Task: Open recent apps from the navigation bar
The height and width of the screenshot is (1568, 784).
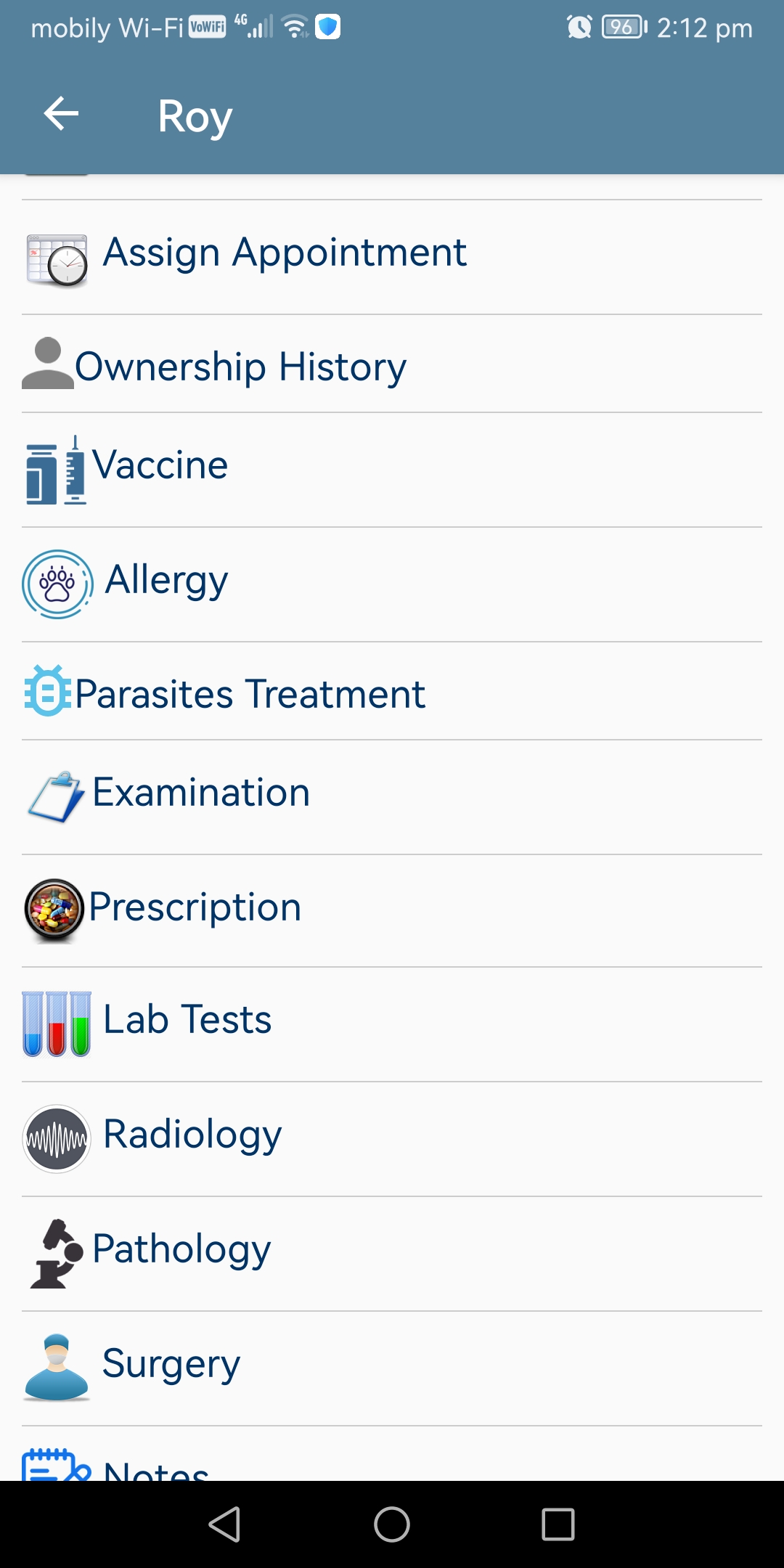Action: (x=558, y=1524)
